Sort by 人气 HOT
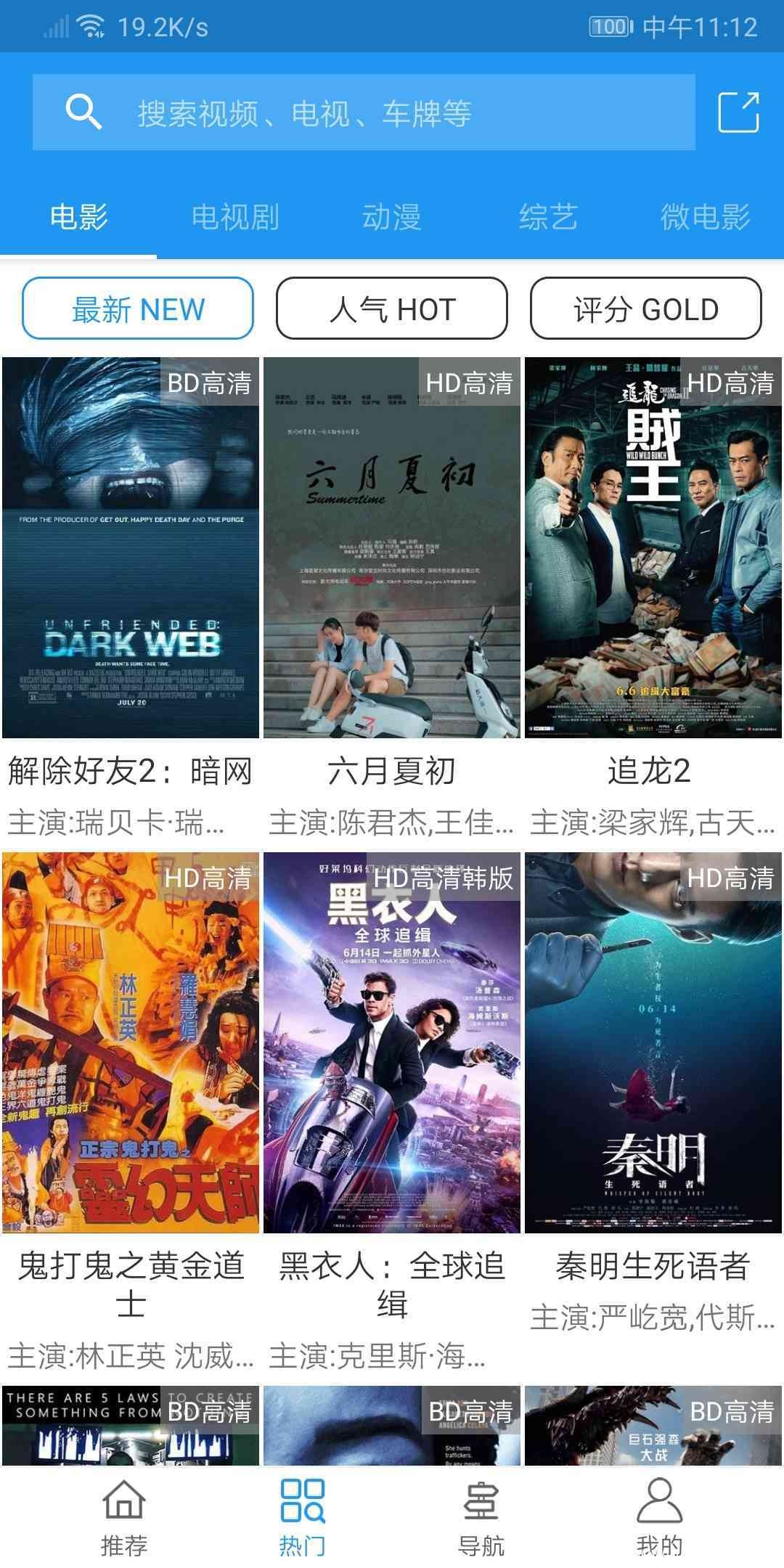 pyautogui.click(x=392, y=309)
